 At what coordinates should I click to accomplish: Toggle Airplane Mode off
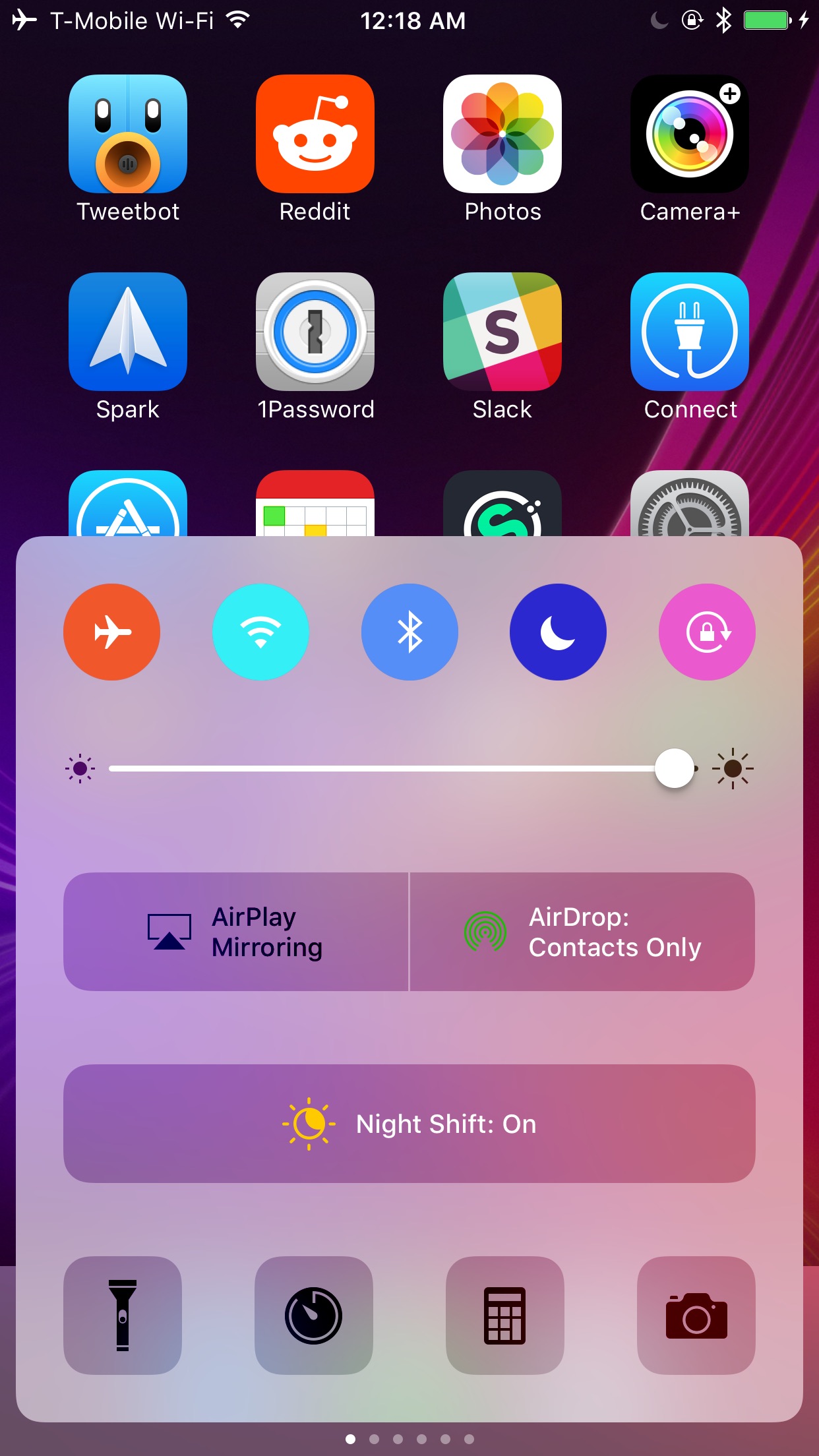pos(111,632)
